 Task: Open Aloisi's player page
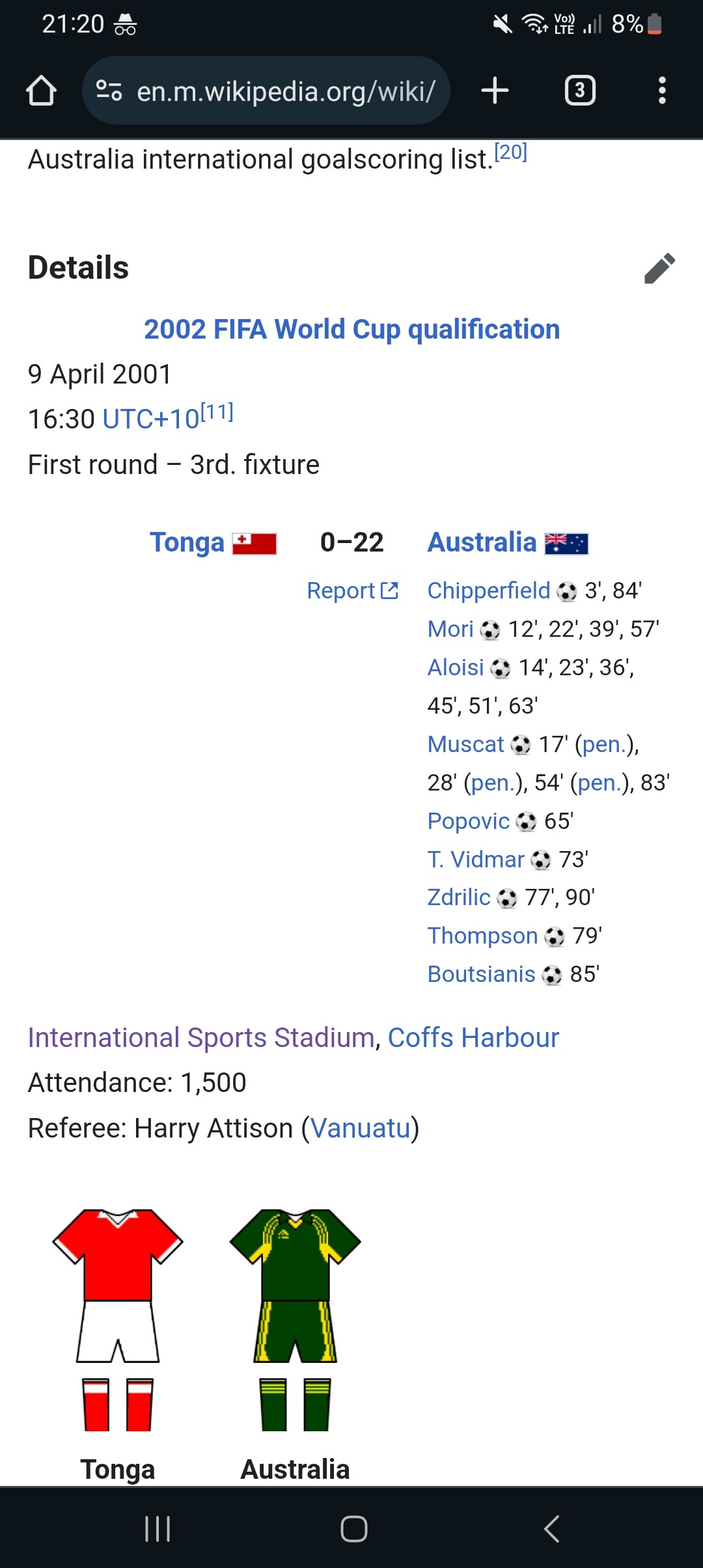click(x=455, y=667)
